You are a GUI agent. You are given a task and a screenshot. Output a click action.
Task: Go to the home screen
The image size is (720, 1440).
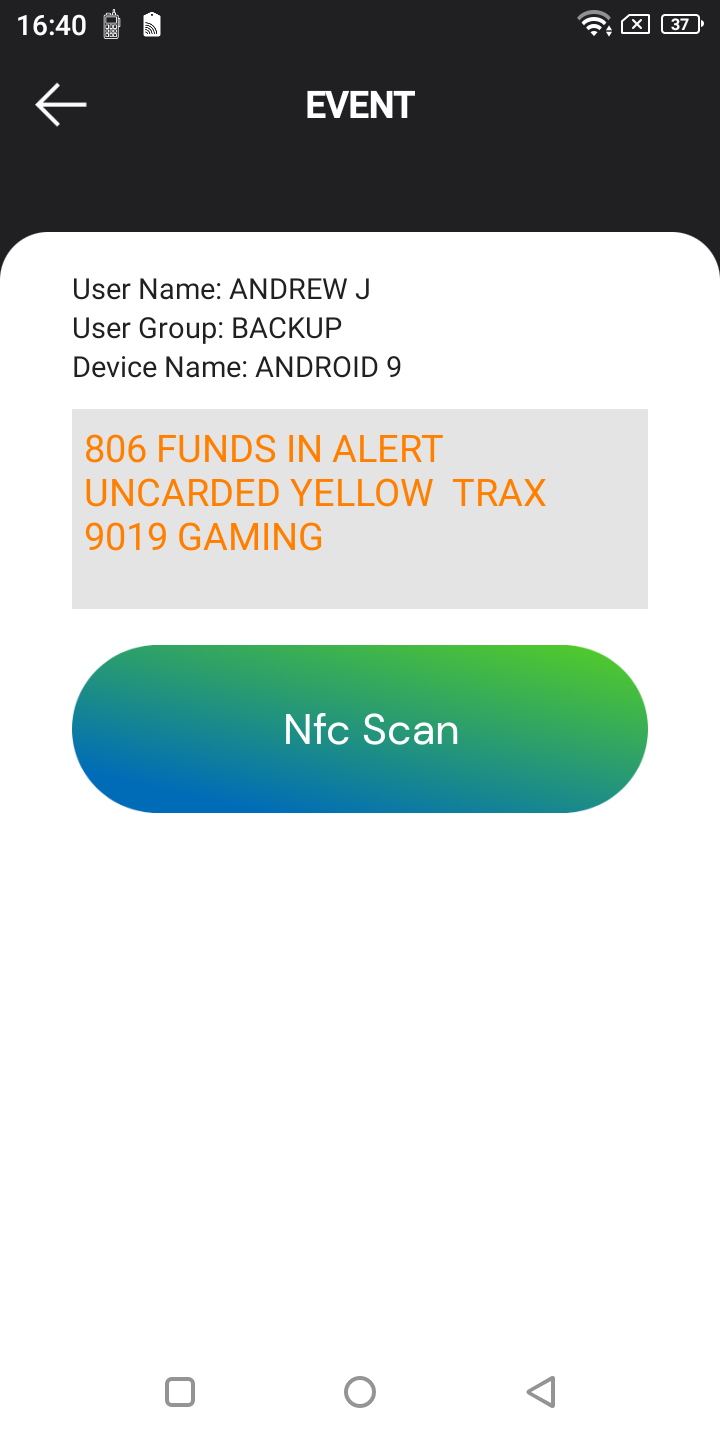360,1392
